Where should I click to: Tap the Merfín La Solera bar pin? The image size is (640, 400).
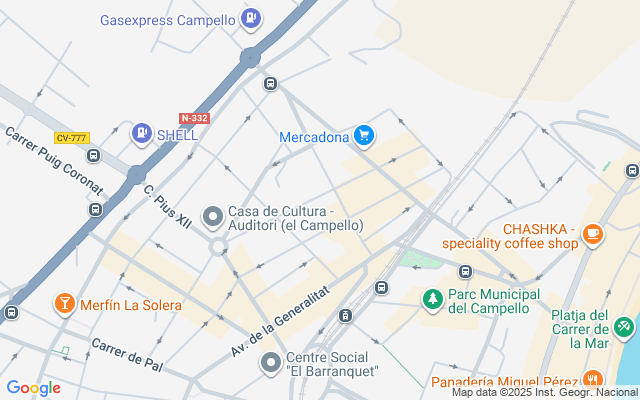click(x=64, y=303)
